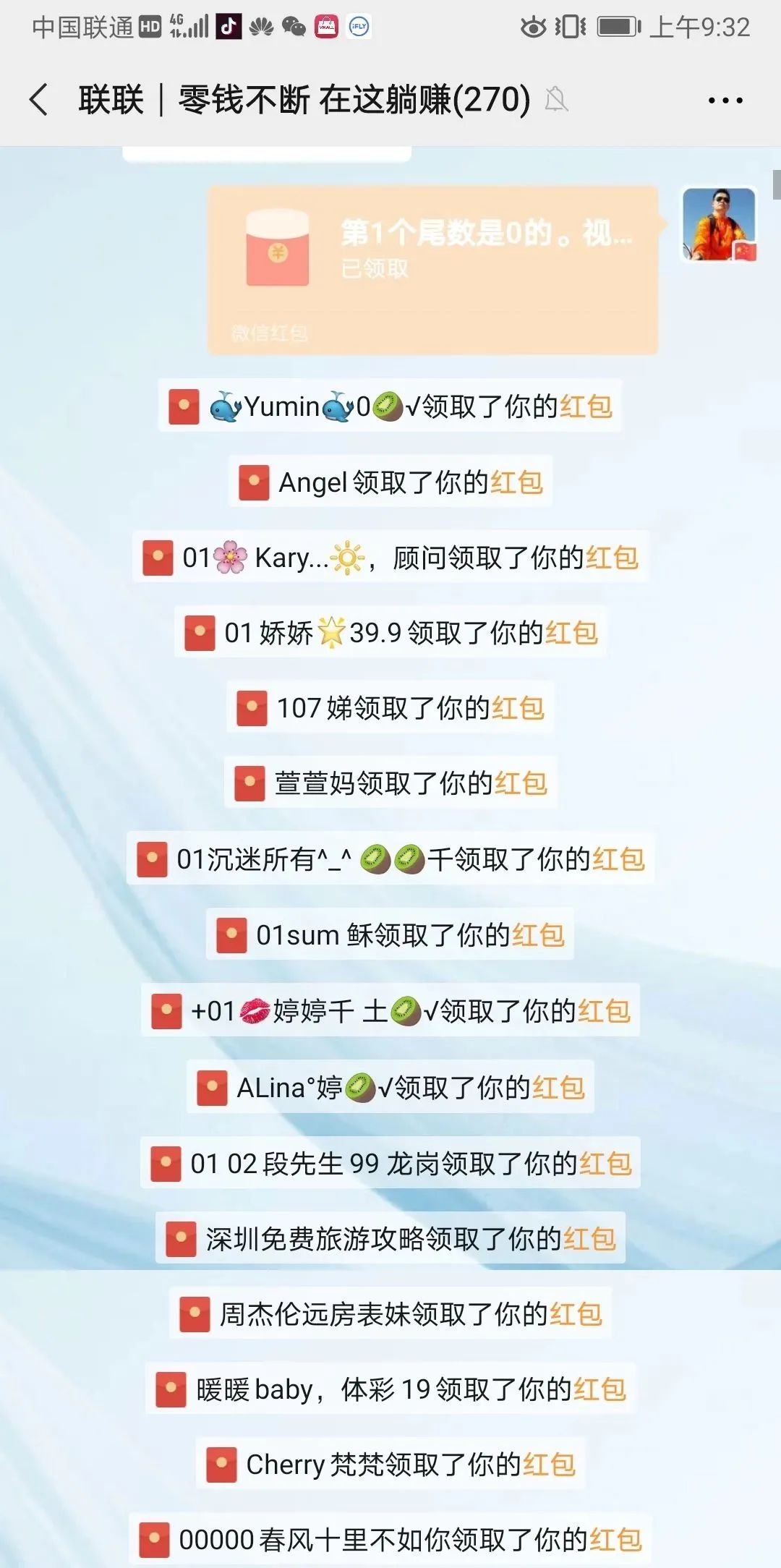Image resolution: width=781 pixels, height=1568 pixels.
Task: Open 红包 link in 01 娇娇 claim notice
Action: pyautogui.click(x=571, y=633)
